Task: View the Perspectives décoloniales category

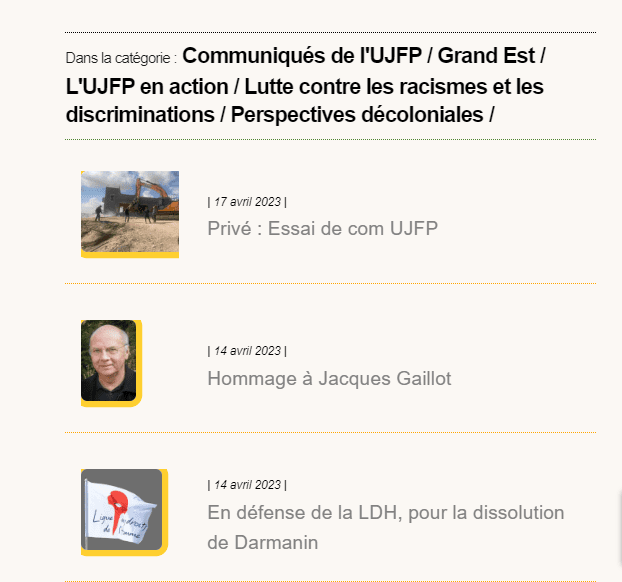Action: (x=357, y=114)
